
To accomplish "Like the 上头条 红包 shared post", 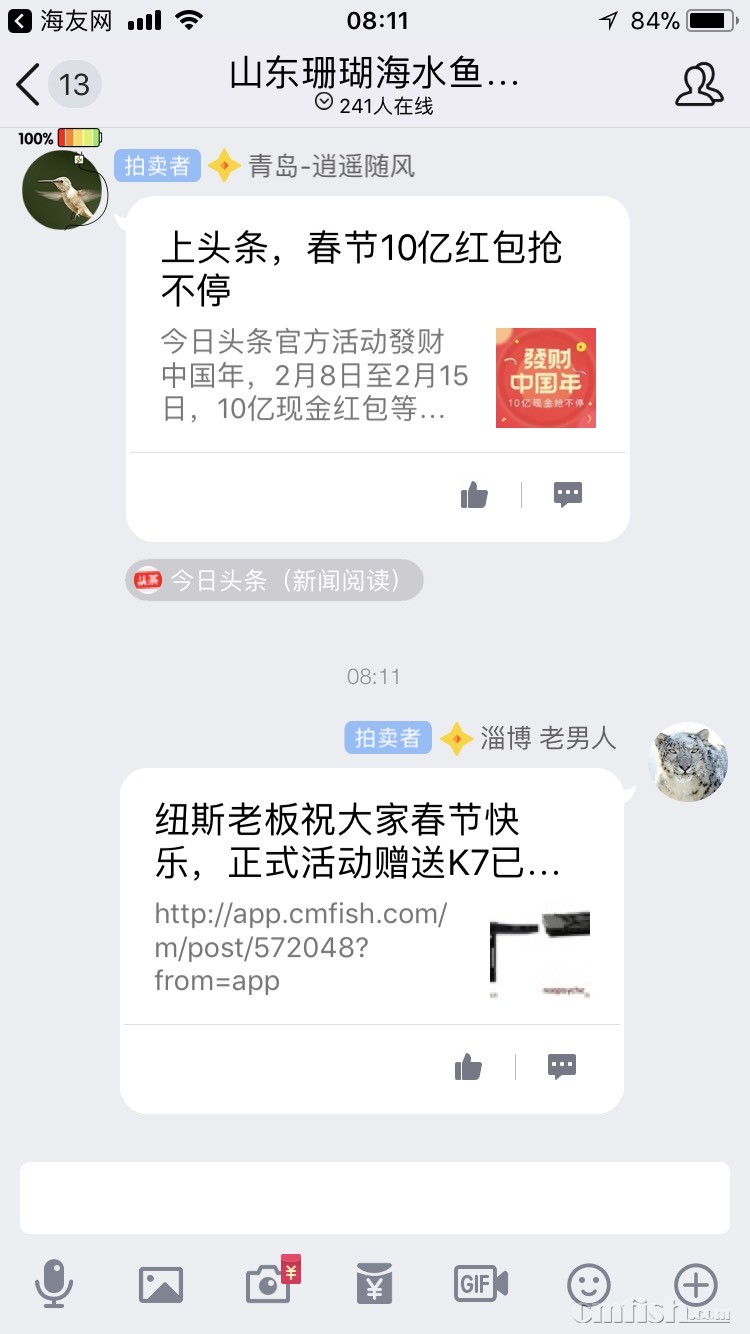I will pos(474,494).
